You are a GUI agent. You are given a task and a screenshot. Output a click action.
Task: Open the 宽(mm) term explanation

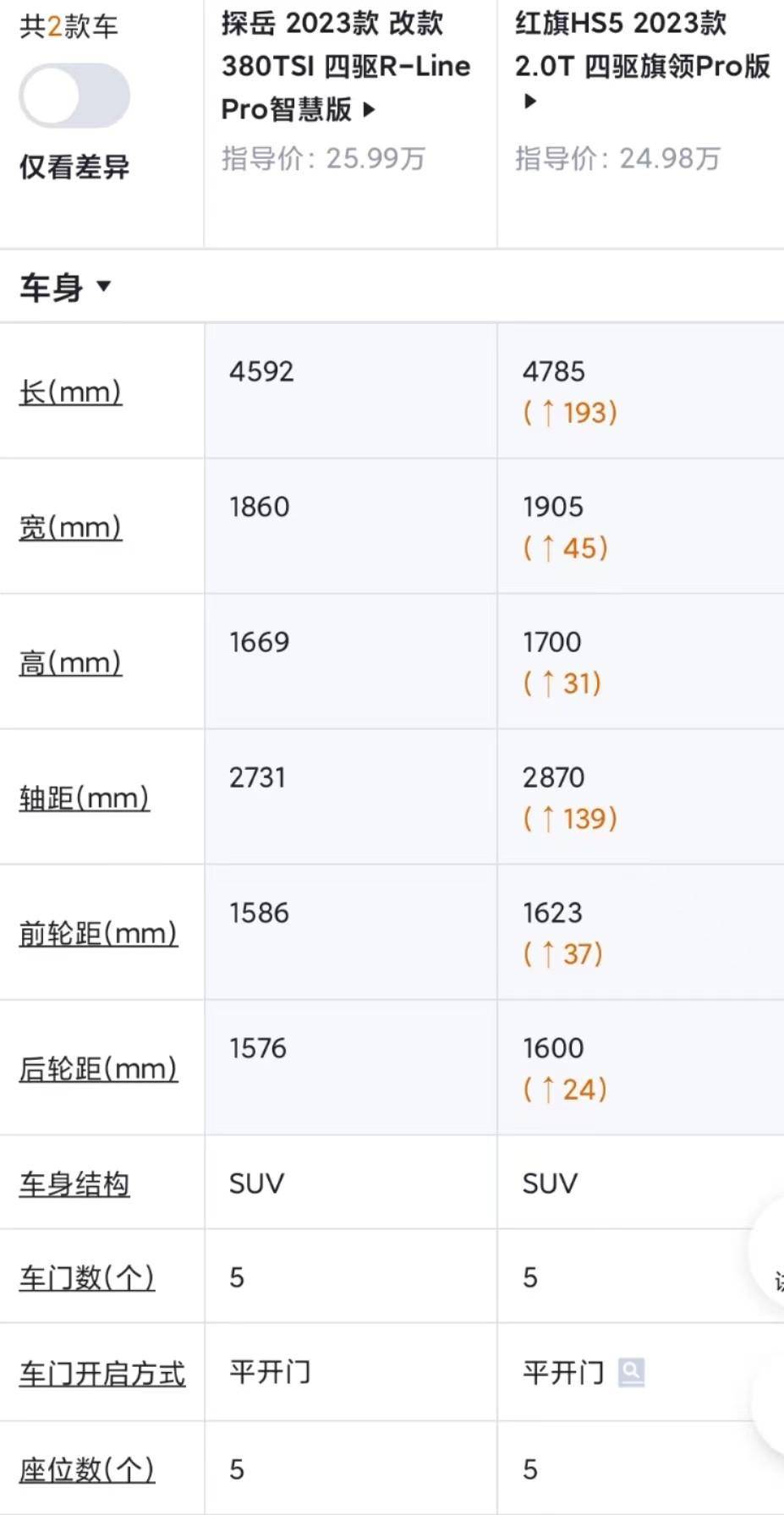pyautogui.click(x=71, y=527)
